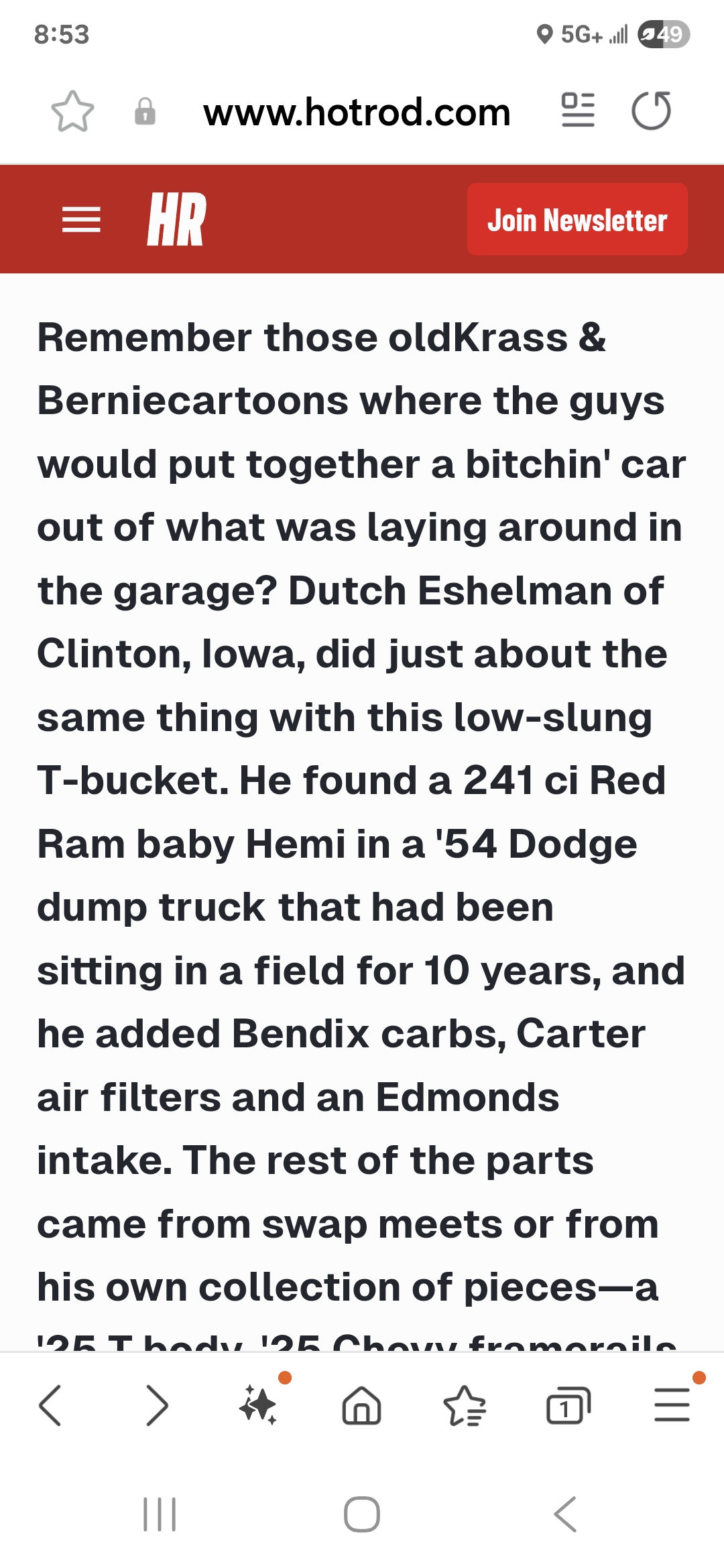This screenshot has height=1568, width=724.
Task: Tap the system home button
Action: (x=362, y=1514)
